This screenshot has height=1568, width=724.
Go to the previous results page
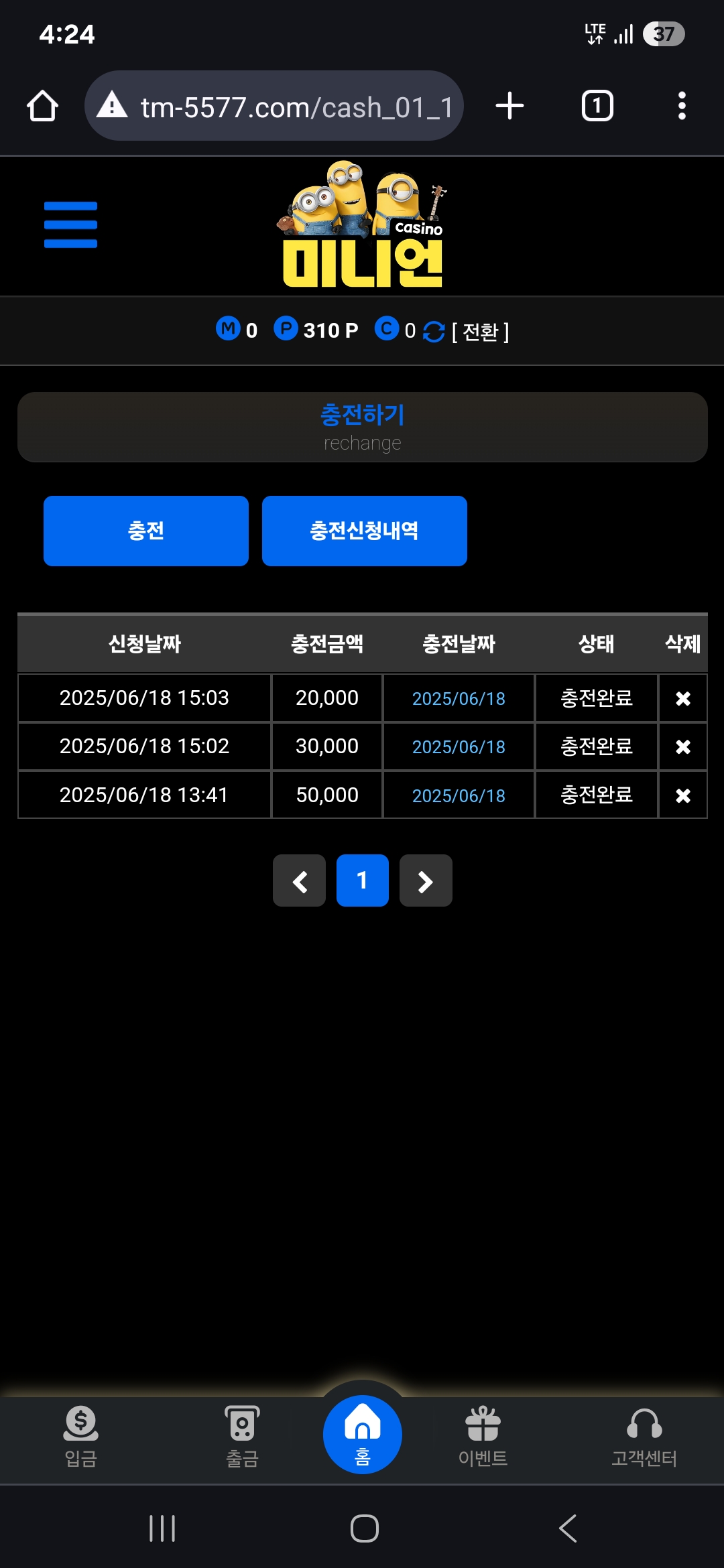[x=299, y=880]
